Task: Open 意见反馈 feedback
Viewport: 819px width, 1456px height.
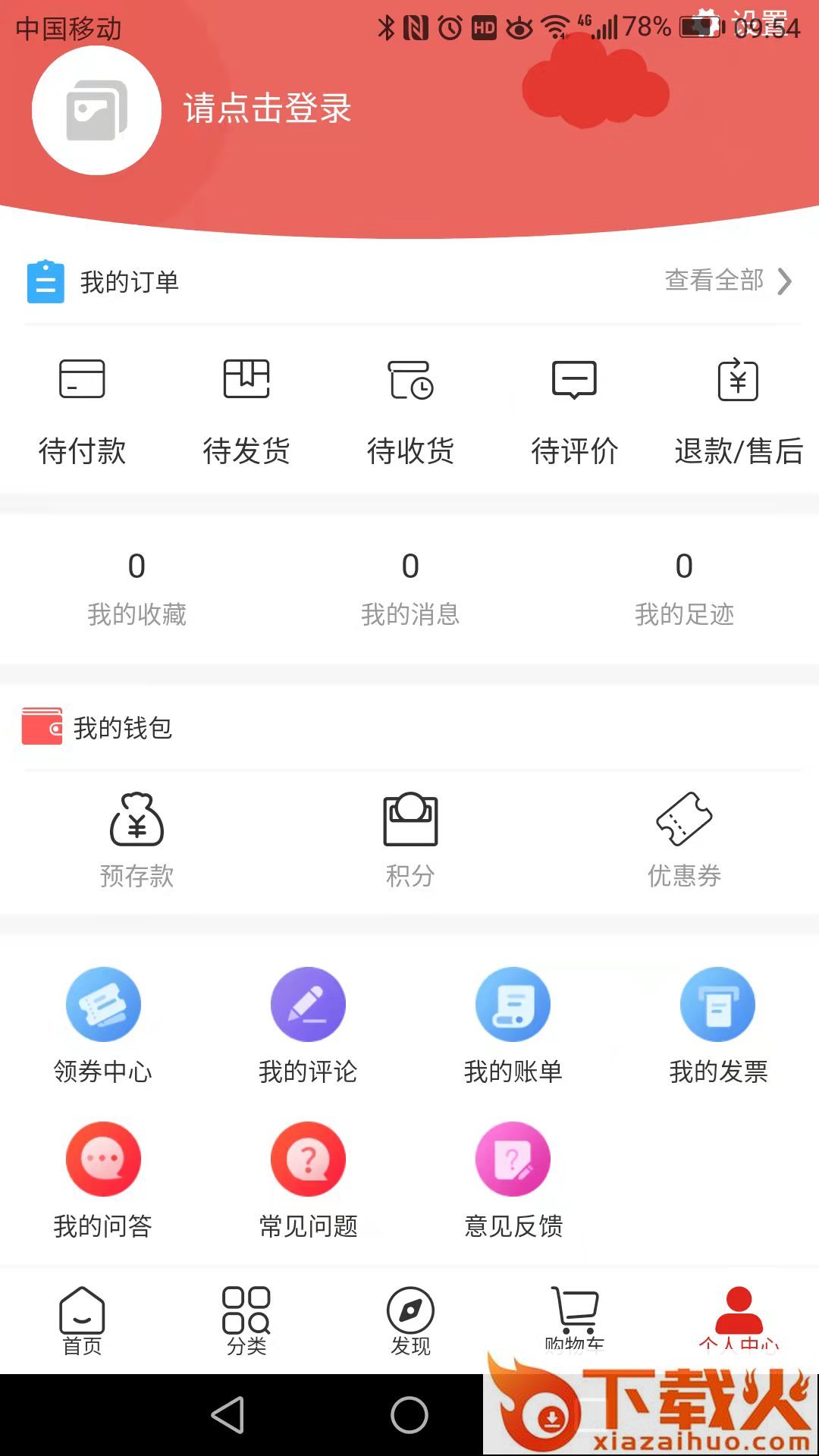Action: click(x=513, y=1179)
